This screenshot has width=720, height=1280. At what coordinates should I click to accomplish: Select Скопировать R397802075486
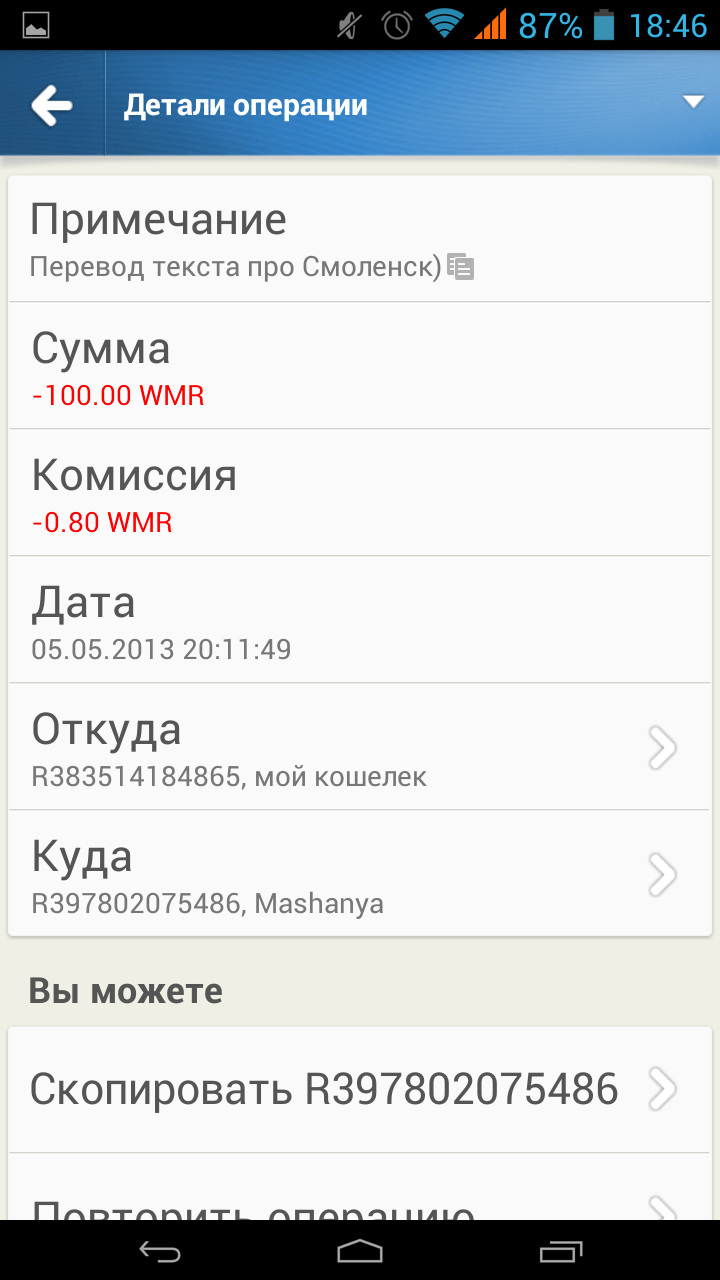coord(360,1090)
